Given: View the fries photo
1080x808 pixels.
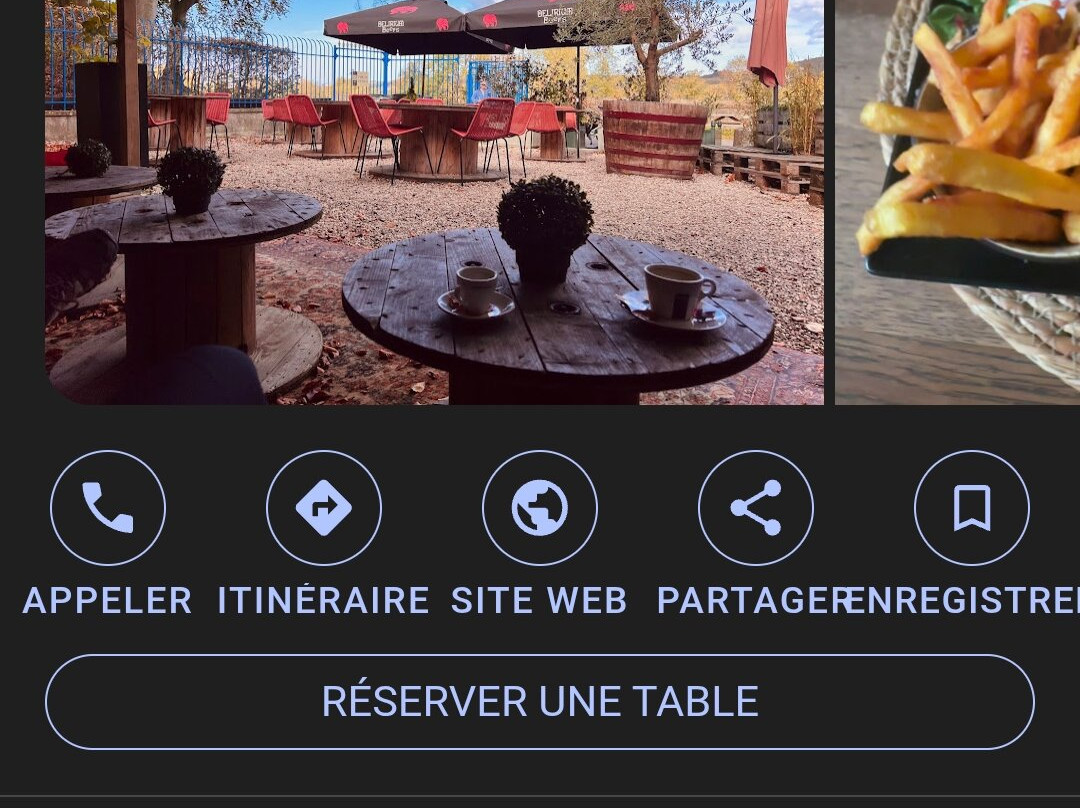Looking at the screenshot, I should (x=958, y=200).
